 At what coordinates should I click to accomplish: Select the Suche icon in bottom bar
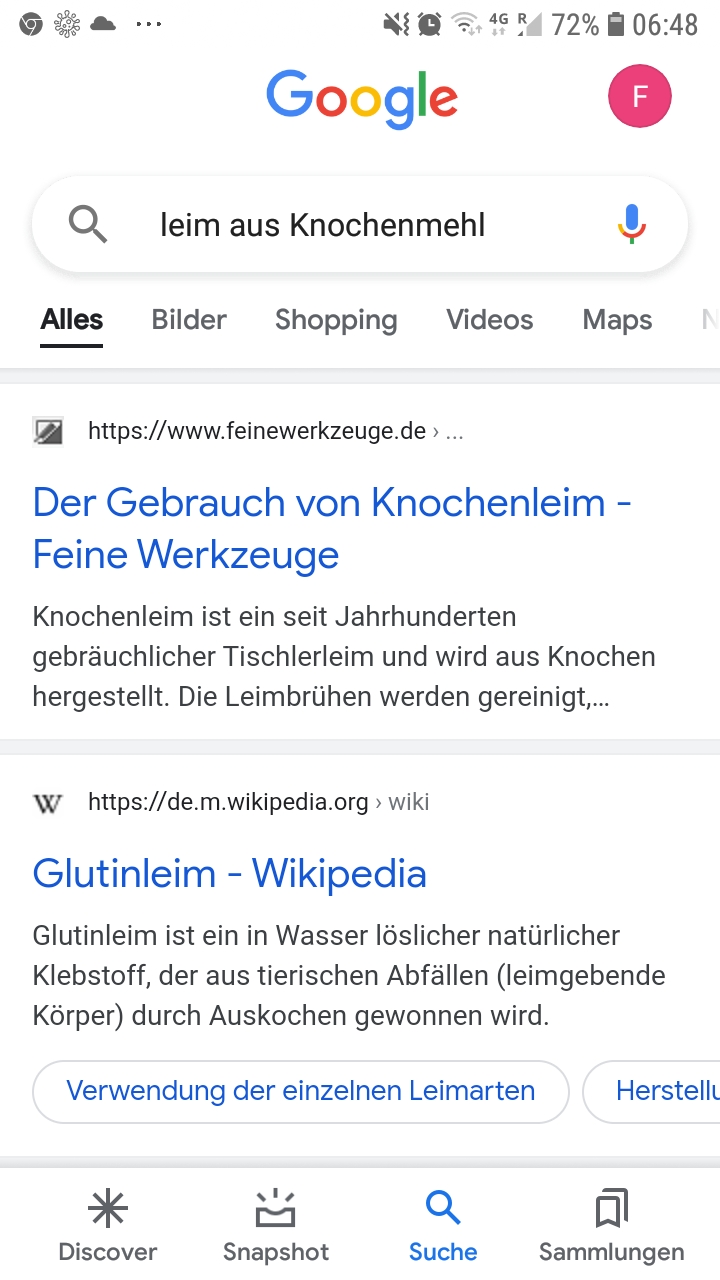click(443, 1210)
